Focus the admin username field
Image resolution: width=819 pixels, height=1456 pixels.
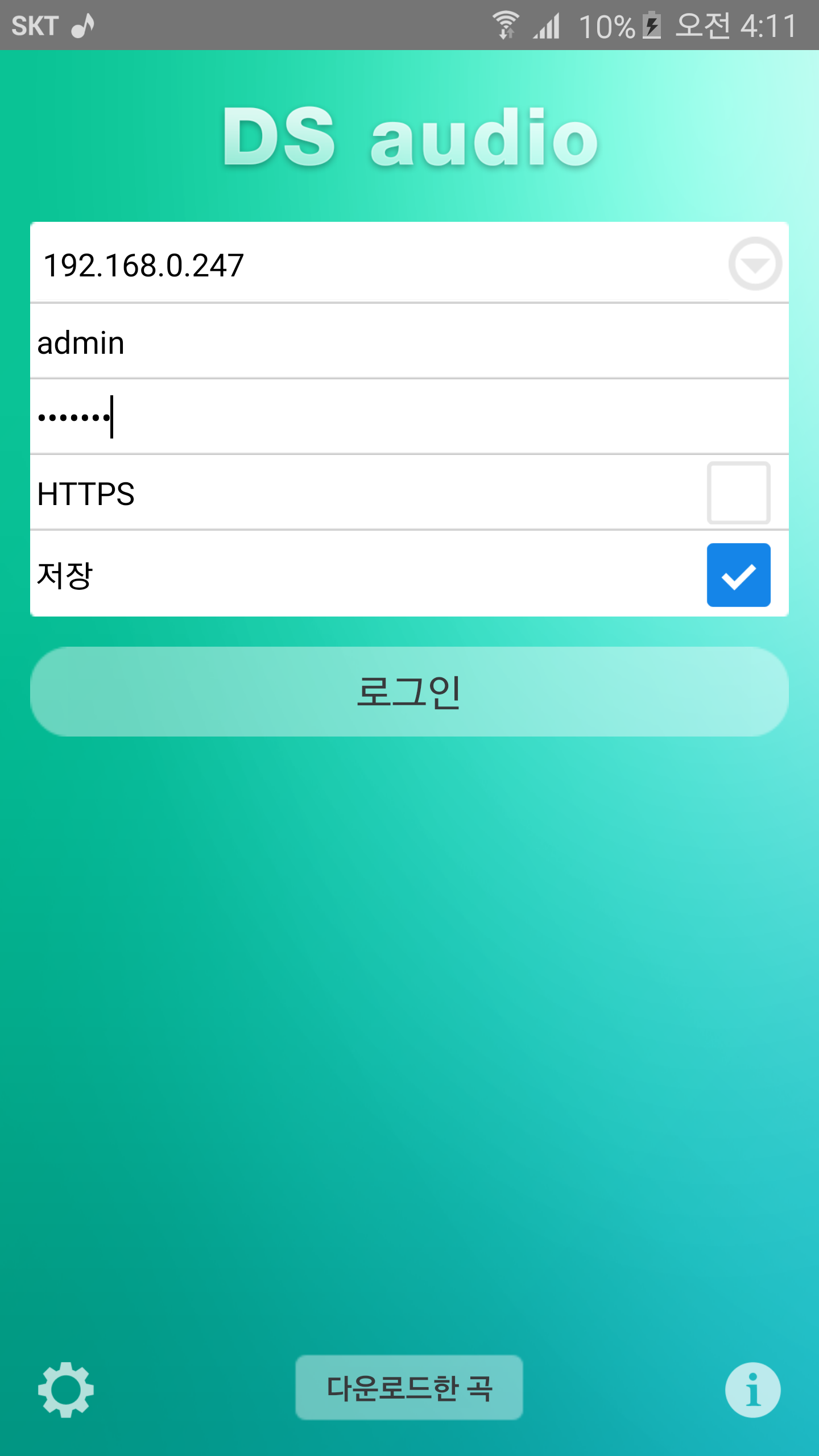pos(398,342)
